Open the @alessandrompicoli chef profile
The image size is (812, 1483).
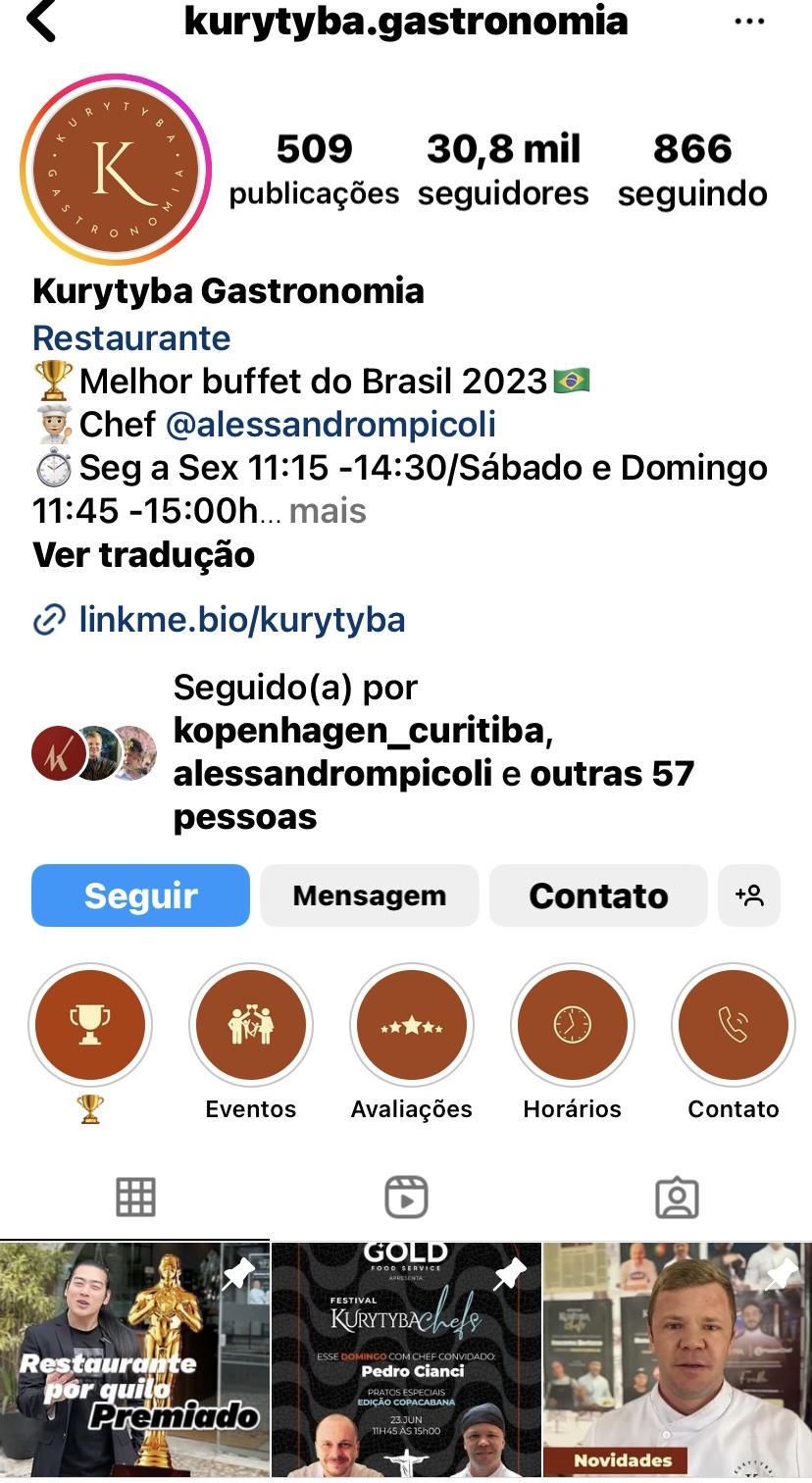330,425
